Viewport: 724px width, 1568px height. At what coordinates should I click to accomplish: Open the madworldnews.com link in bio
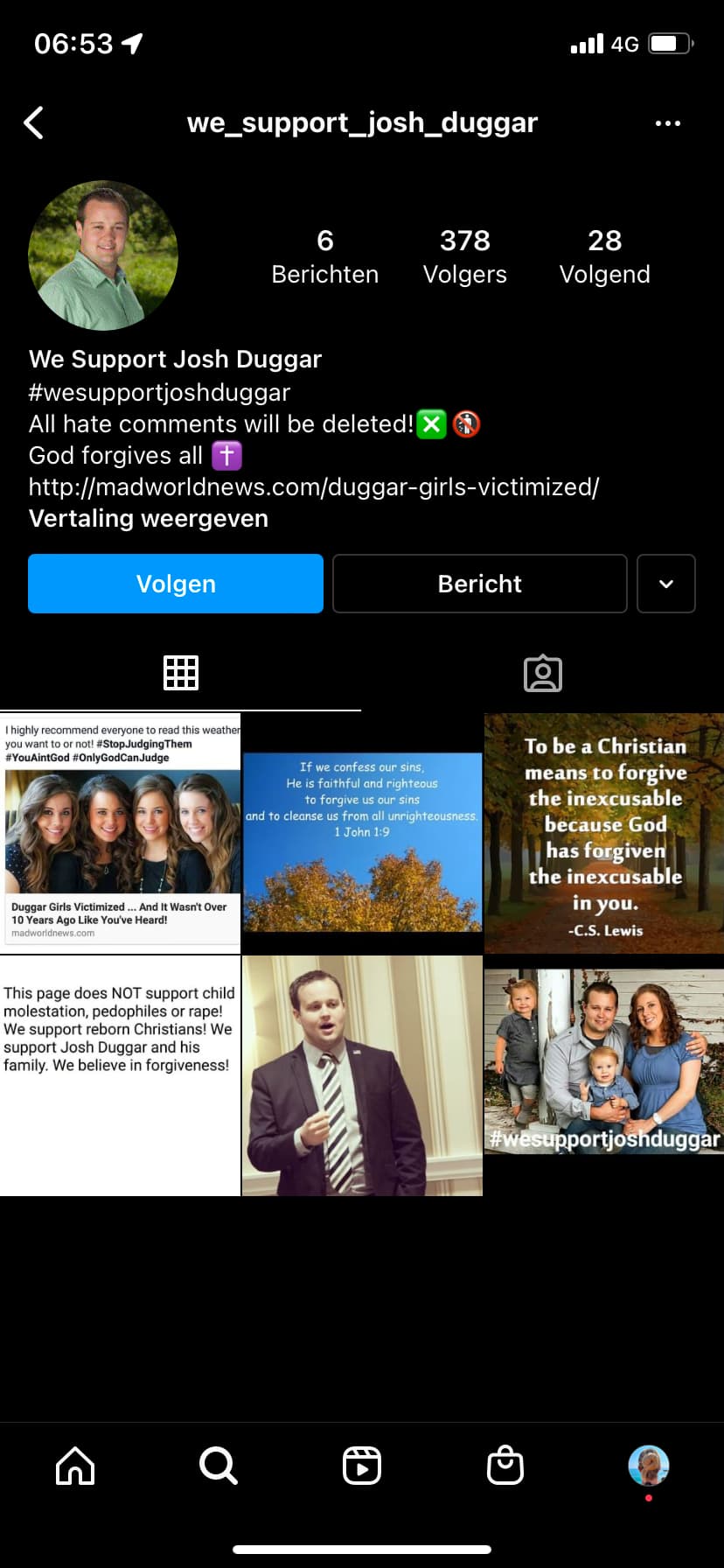click(x=314, y=486)
